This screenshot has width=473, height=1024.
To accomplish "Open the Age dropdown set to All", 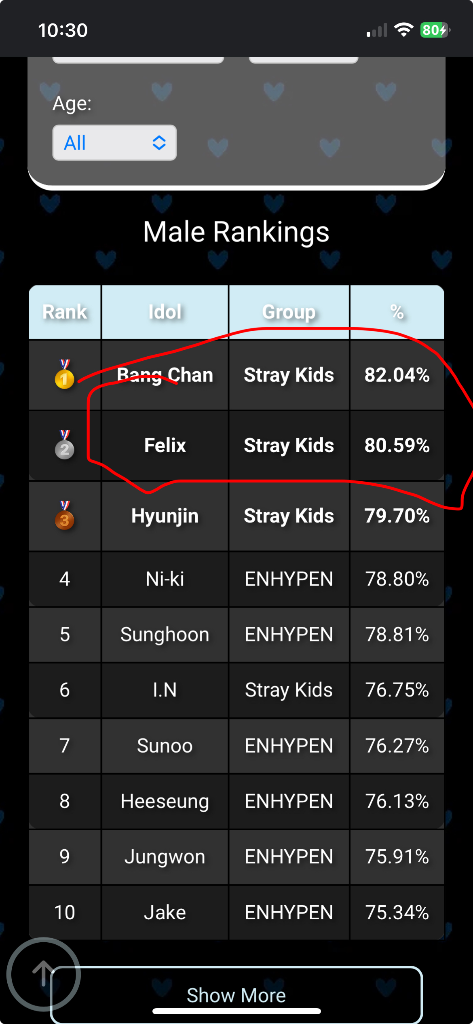I will [x=114, y=142].
